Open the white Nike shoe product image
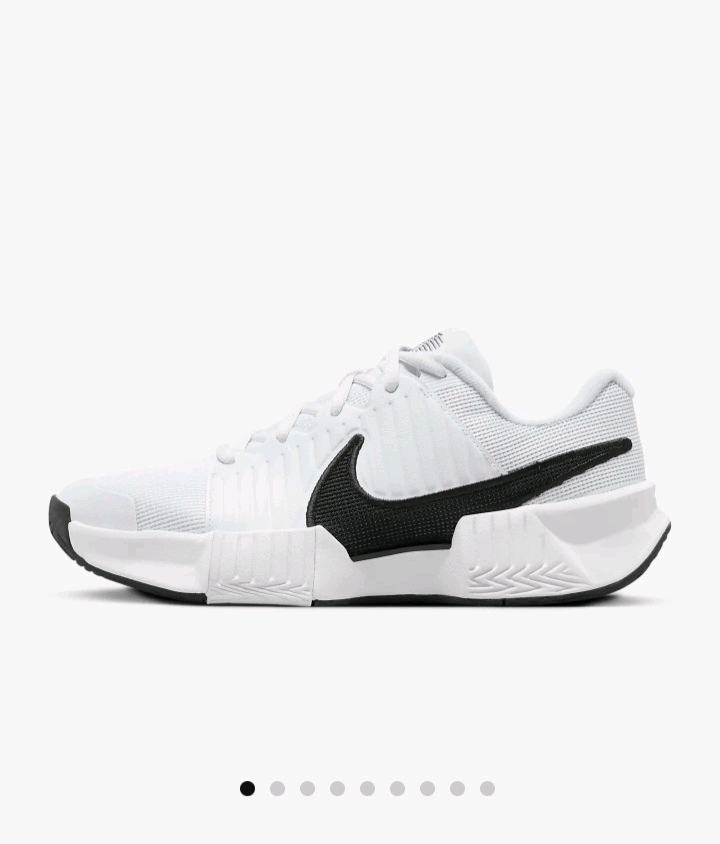The height and width of the screenshot is (844, 720). 360,470
